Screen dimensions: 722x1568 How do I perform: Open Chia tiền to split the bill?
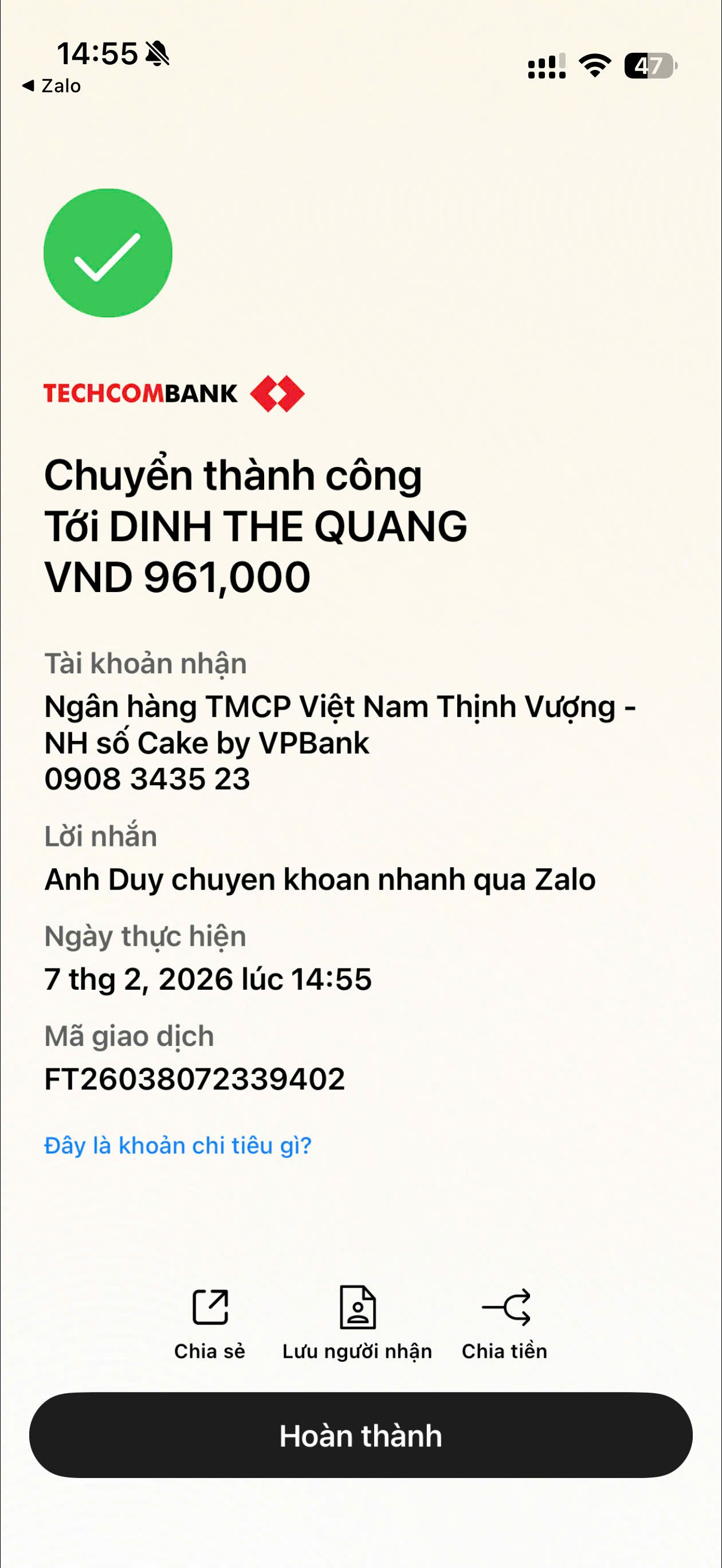tap(505, 1322)
